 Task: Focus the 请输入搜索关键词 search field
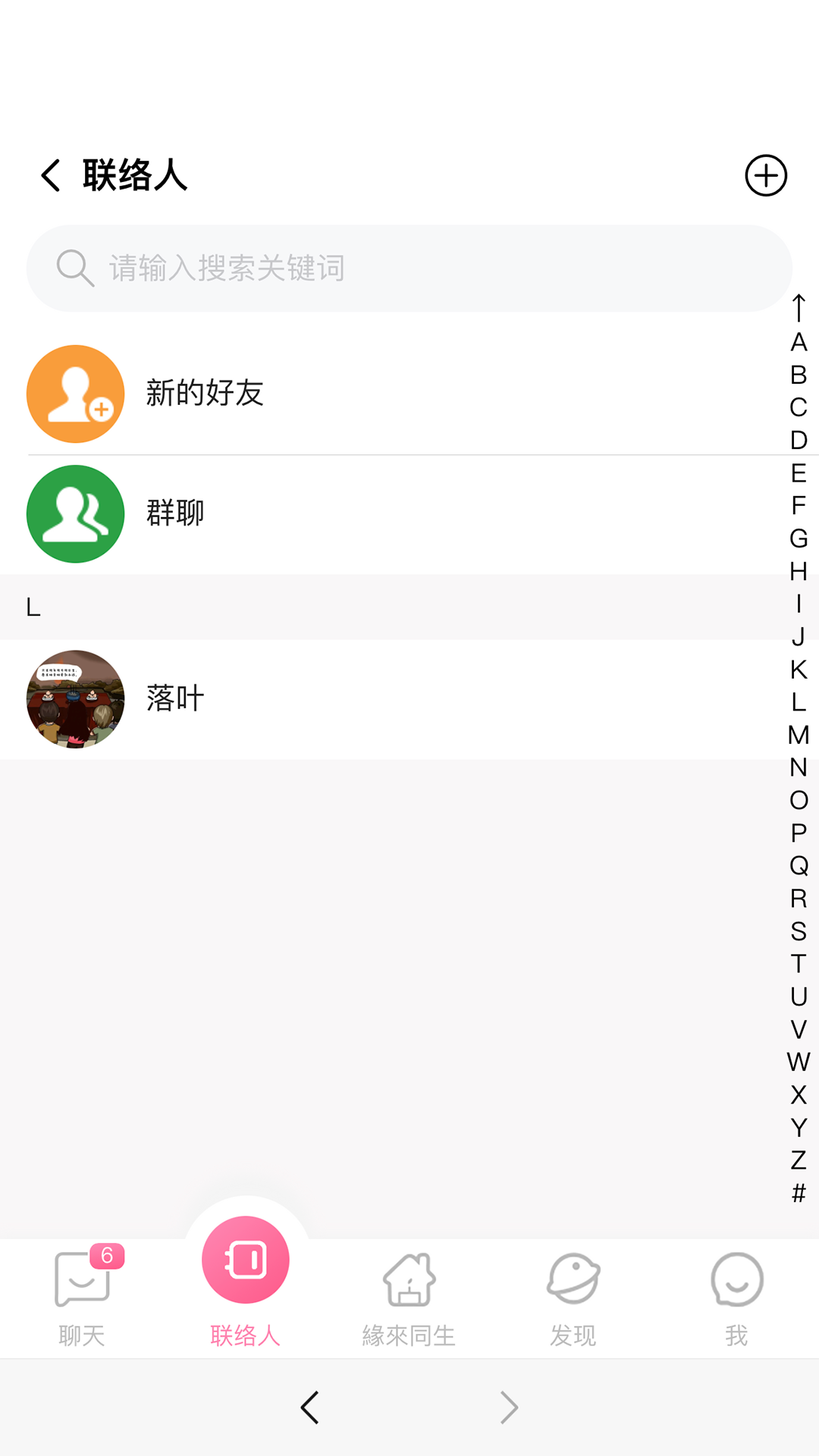click(x=409, y=268)
